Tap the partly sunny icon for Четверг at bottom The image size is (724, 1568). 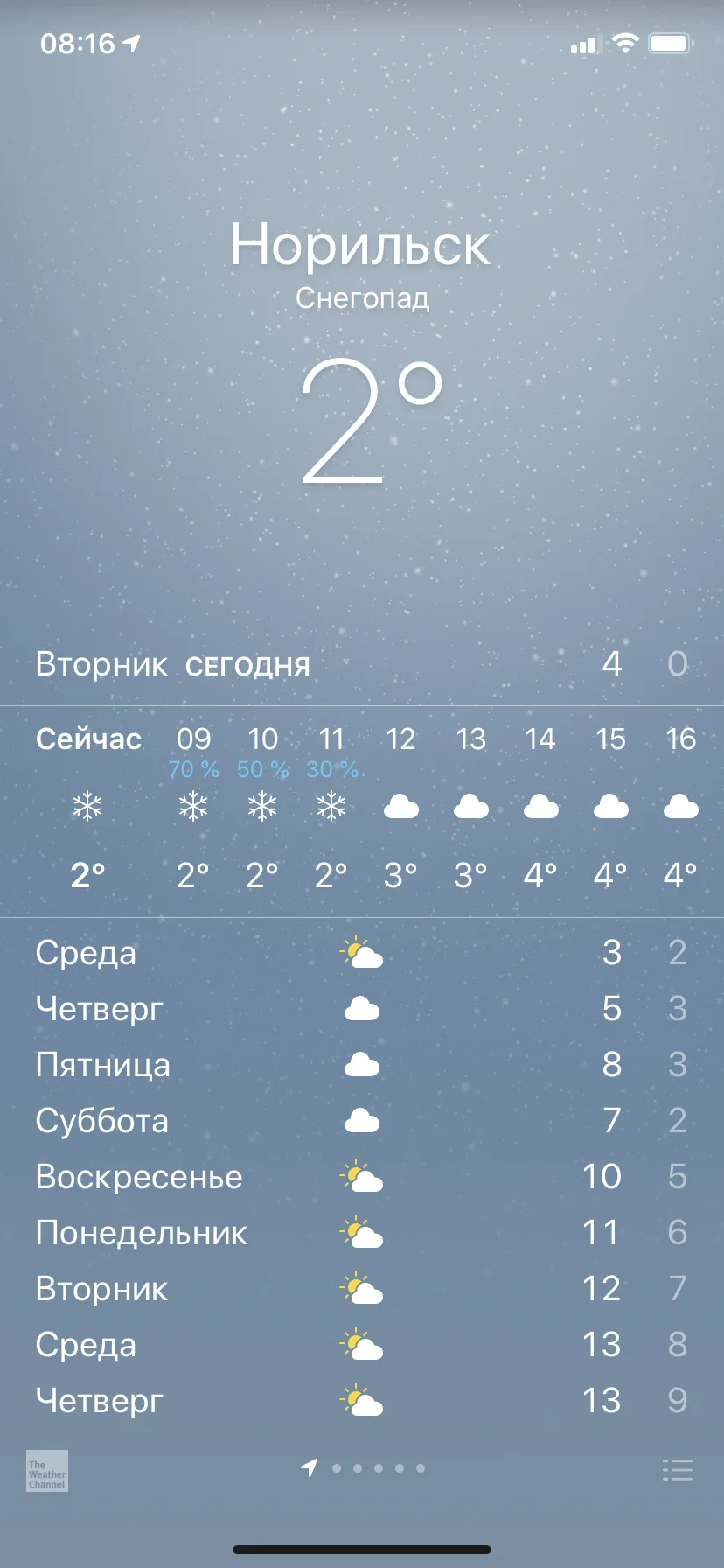click(363, 1401)
